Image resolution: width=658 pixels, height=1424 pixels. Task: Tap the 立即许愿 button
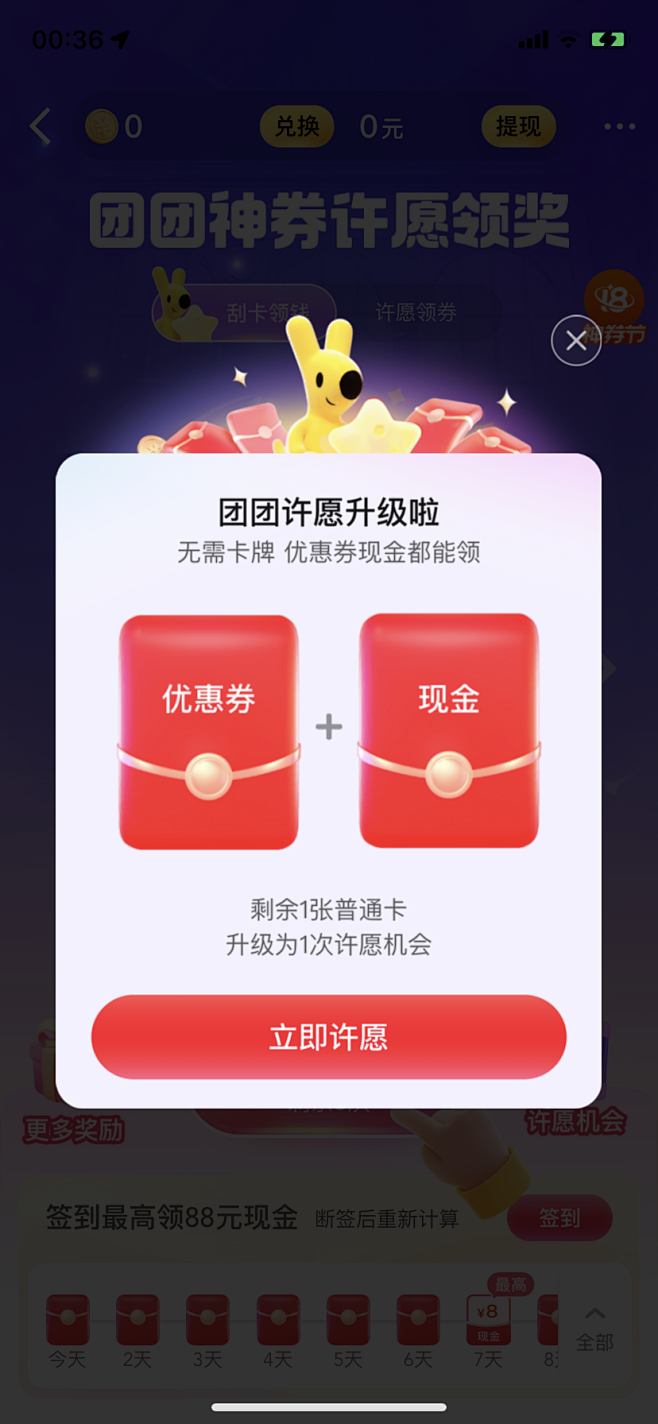pos(328,1037)
